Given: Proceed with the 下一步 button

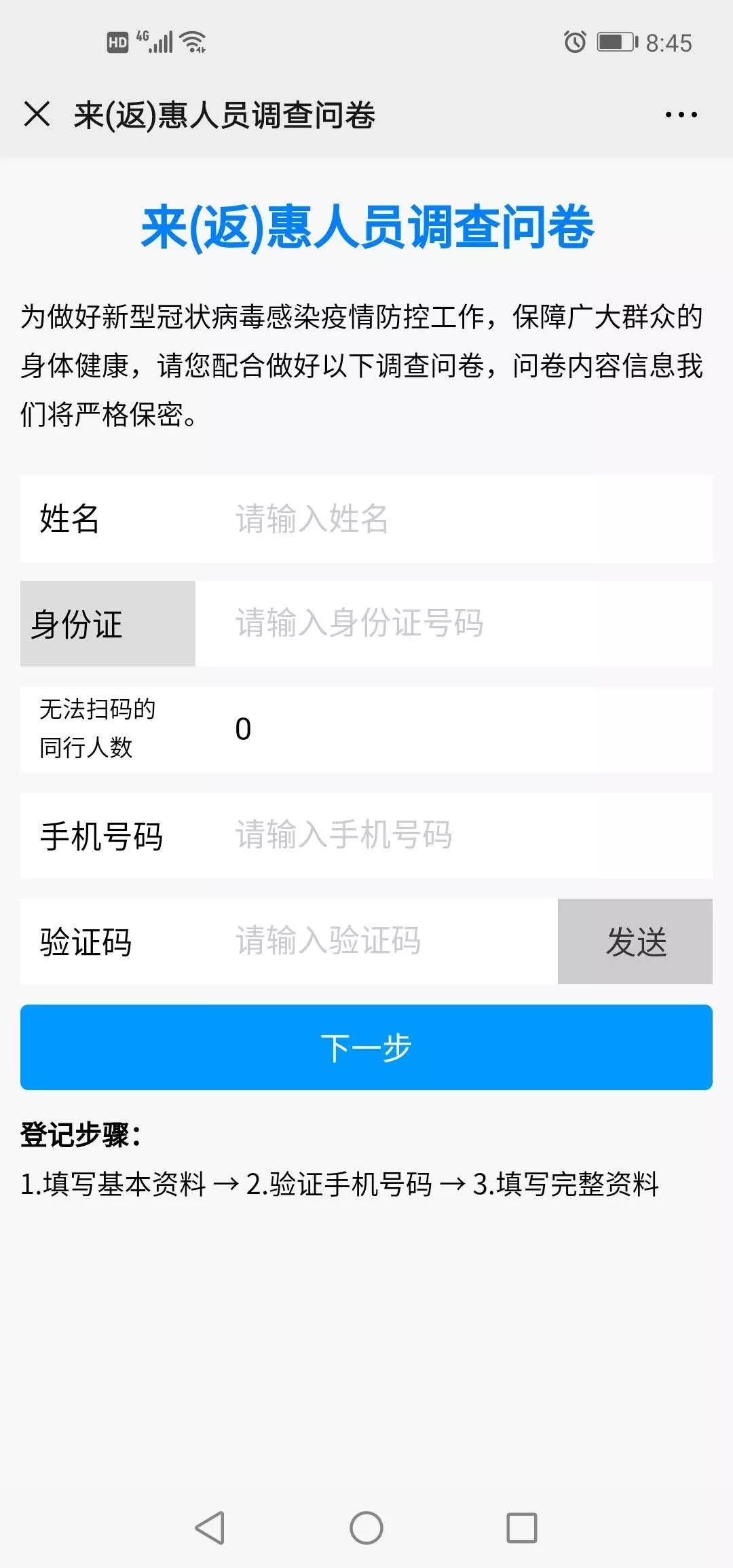Looking at the screenshot, I should click(366, 1047).
